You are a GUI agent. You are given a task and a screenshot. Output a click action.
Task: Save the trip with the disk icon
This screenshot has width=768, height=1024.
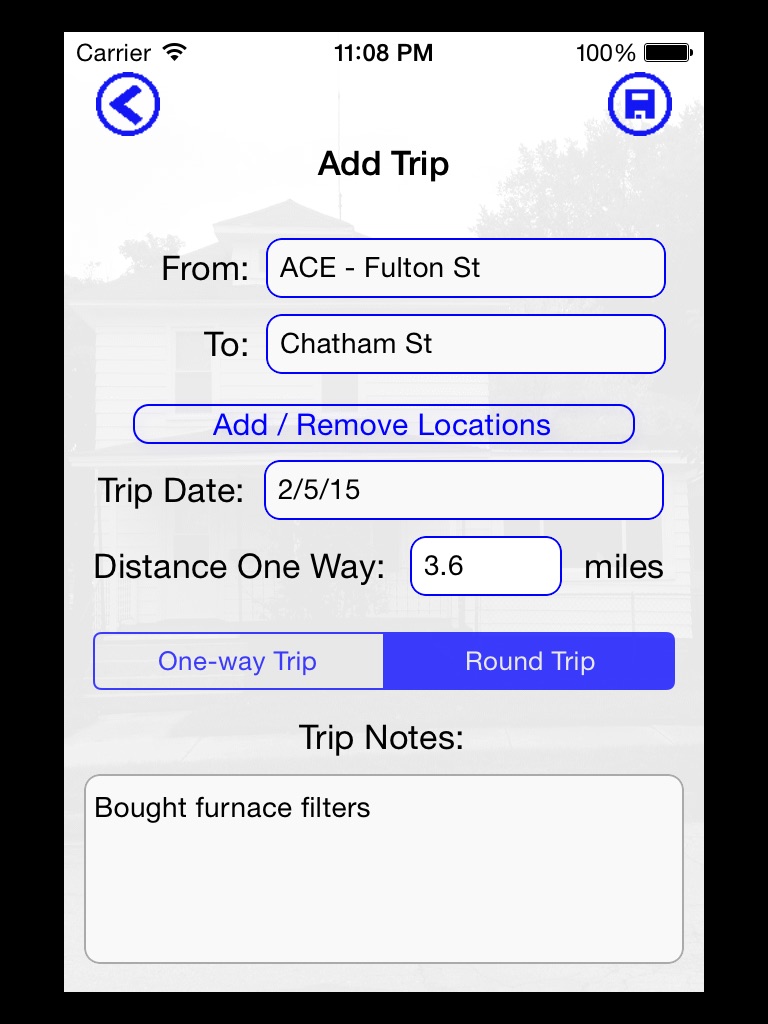pyautogui.click(x=639, y=103)
